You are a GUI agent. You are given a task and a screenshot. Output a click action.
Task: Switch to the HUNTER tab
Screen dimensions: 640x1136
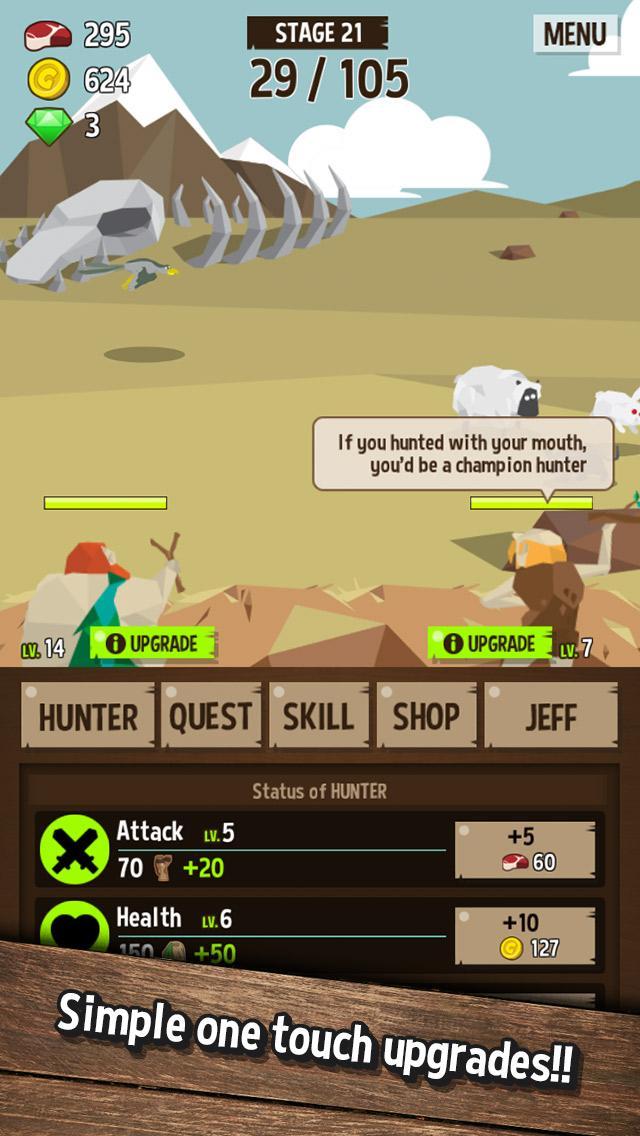(88, 716)
